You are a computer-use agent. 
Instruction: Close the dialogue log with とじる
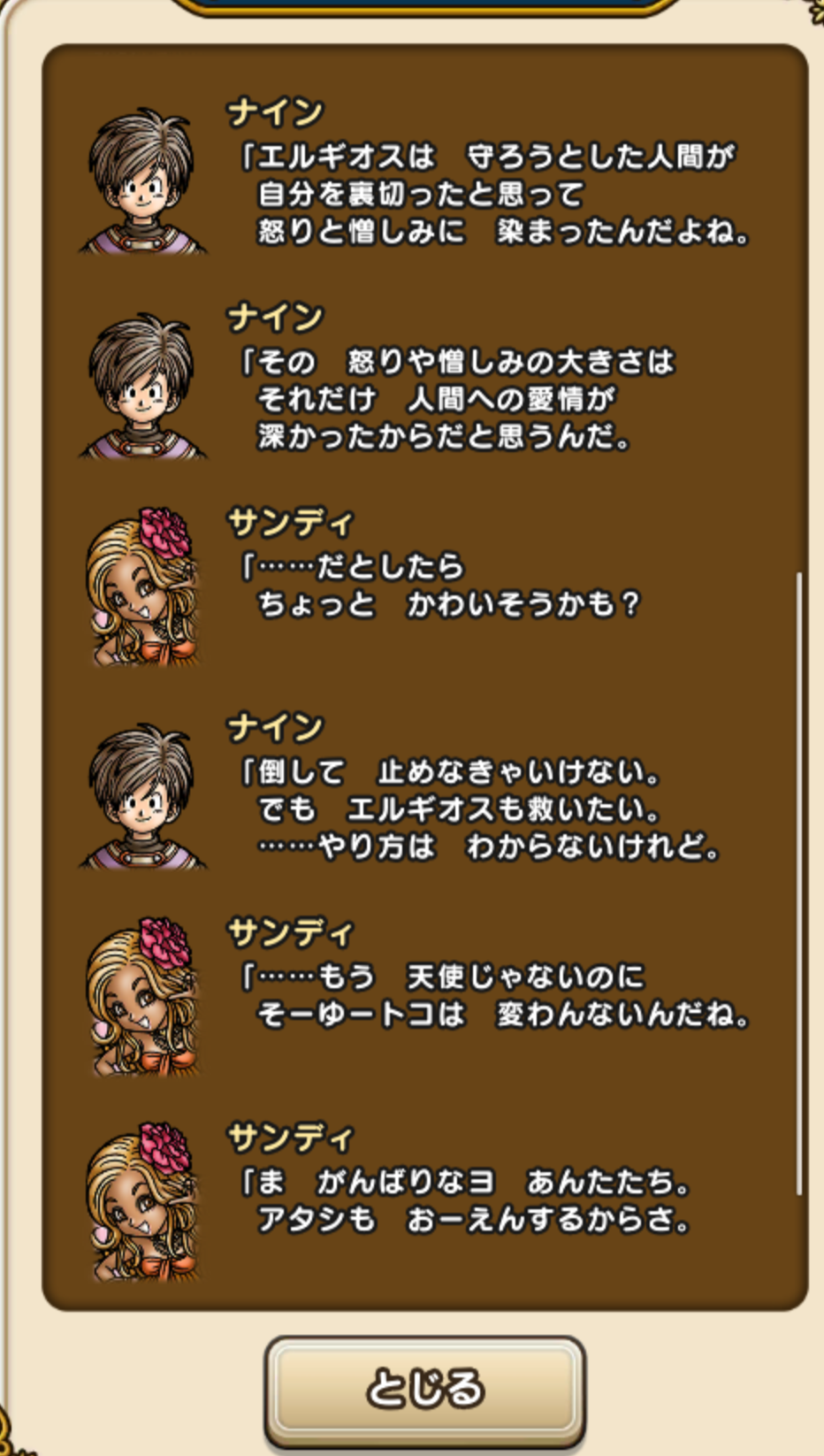tap(424, 1390)
